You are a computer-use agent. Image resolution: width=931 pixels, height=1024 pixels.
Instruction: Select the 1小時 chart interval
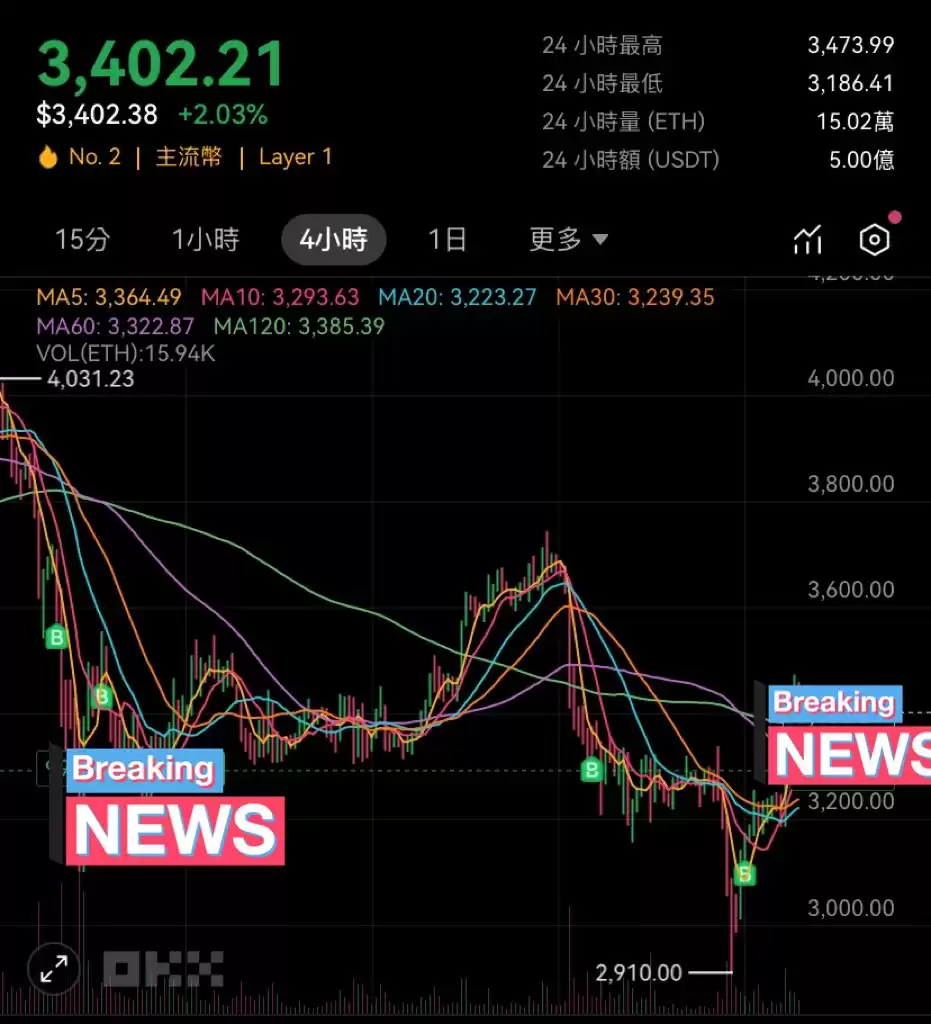pos(205,239)
